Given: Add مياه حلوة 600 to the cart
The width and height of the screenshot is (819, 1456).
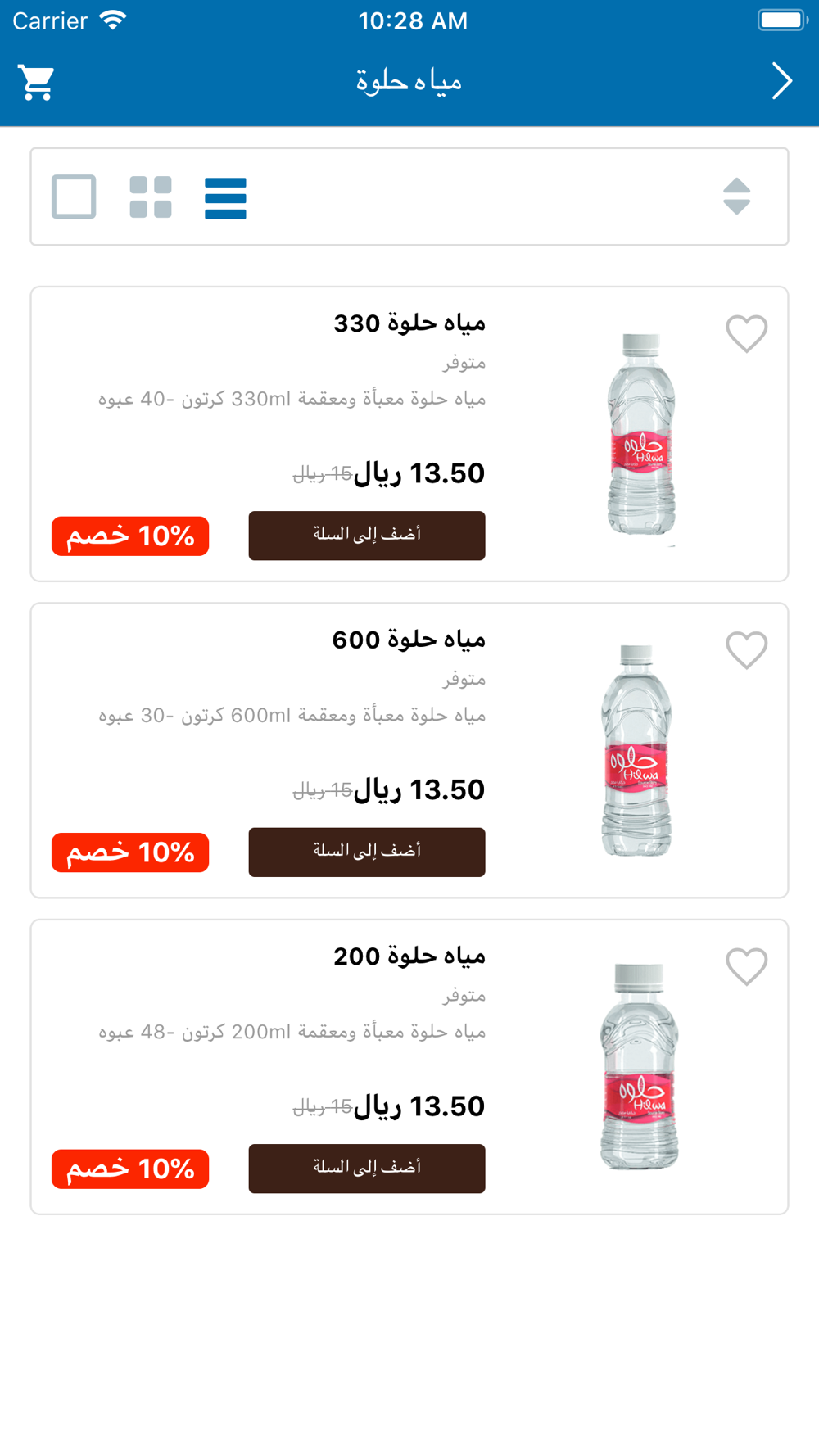Looking at the screenshot, I should (367, 852).
